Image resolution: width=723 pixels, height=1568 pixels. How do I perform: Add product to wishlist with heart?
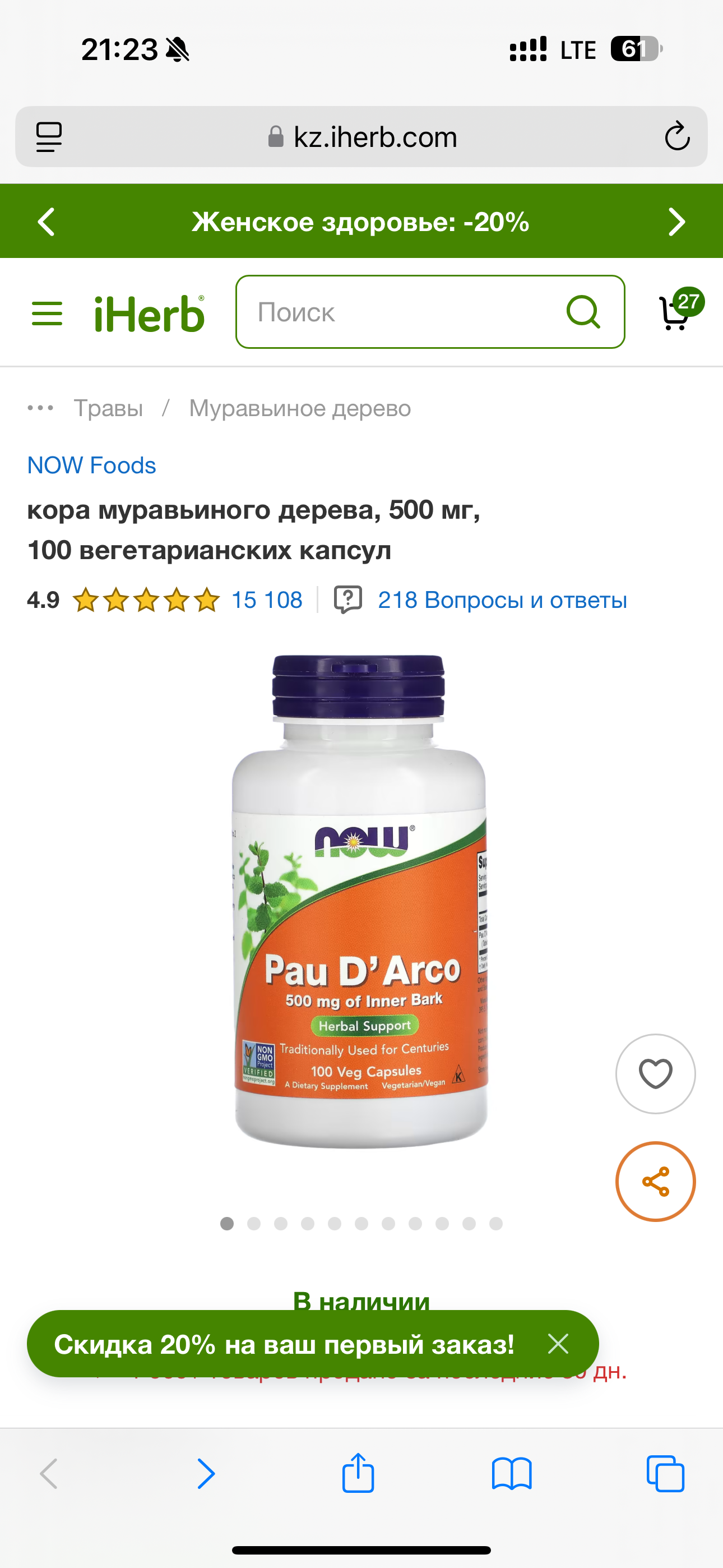655,1074
